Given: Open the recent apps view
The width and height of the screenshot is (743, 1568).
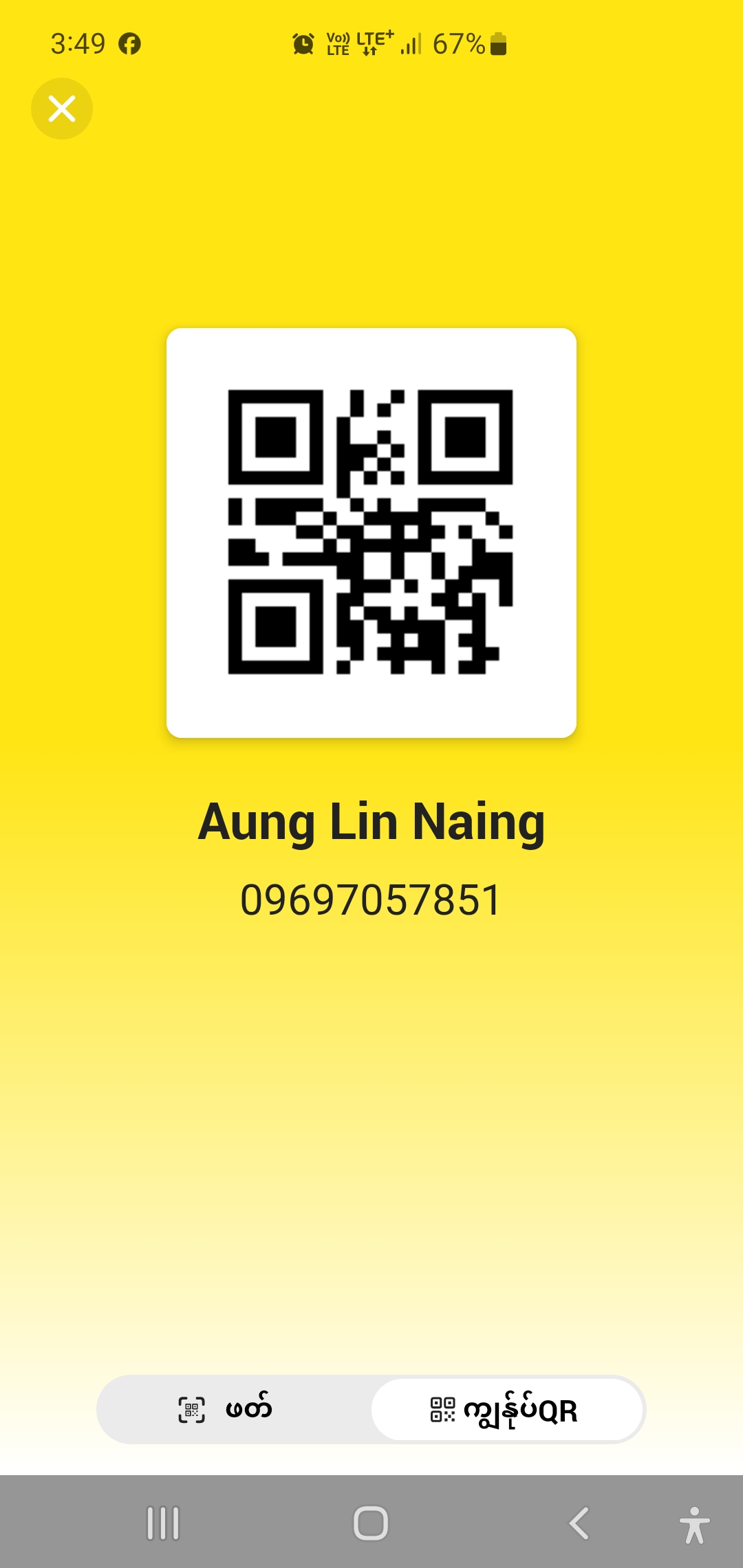Looking at the screenshot, I should pyautogui.click(x=163, y=1523).
